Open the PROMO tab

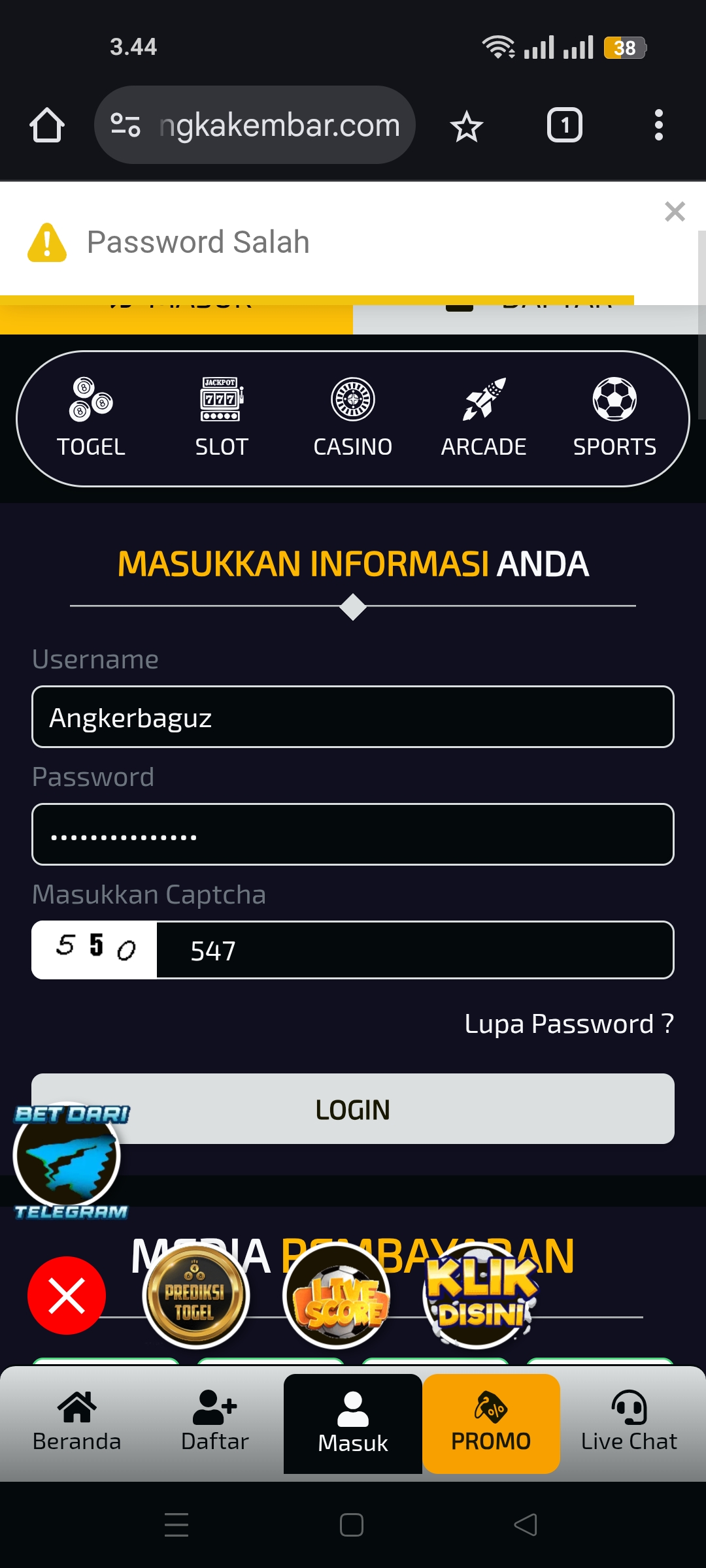(x=491, y=1423)
